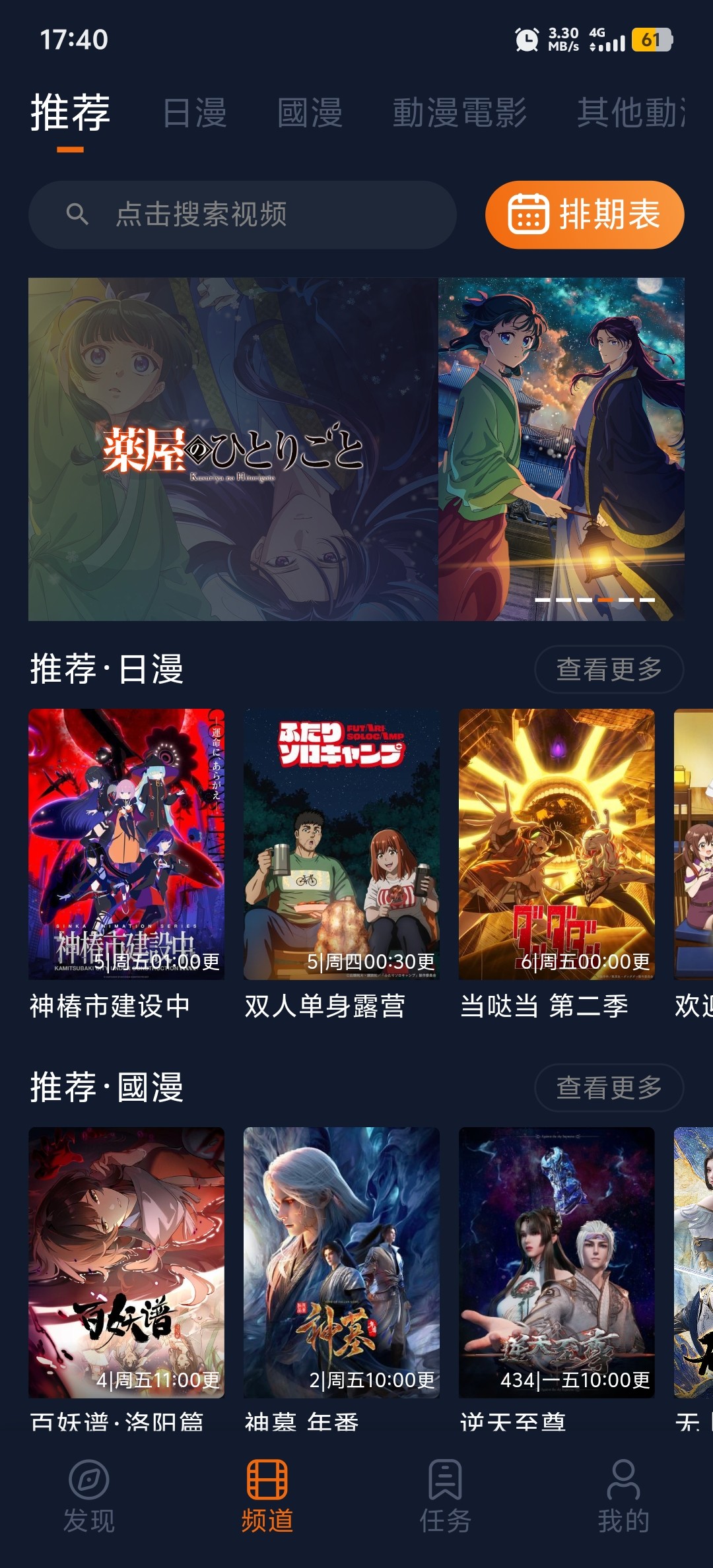This screenshot has width=713, height=1568.
Task: Go to the 任务 bottom tab
Action: tap(446, 1497)
